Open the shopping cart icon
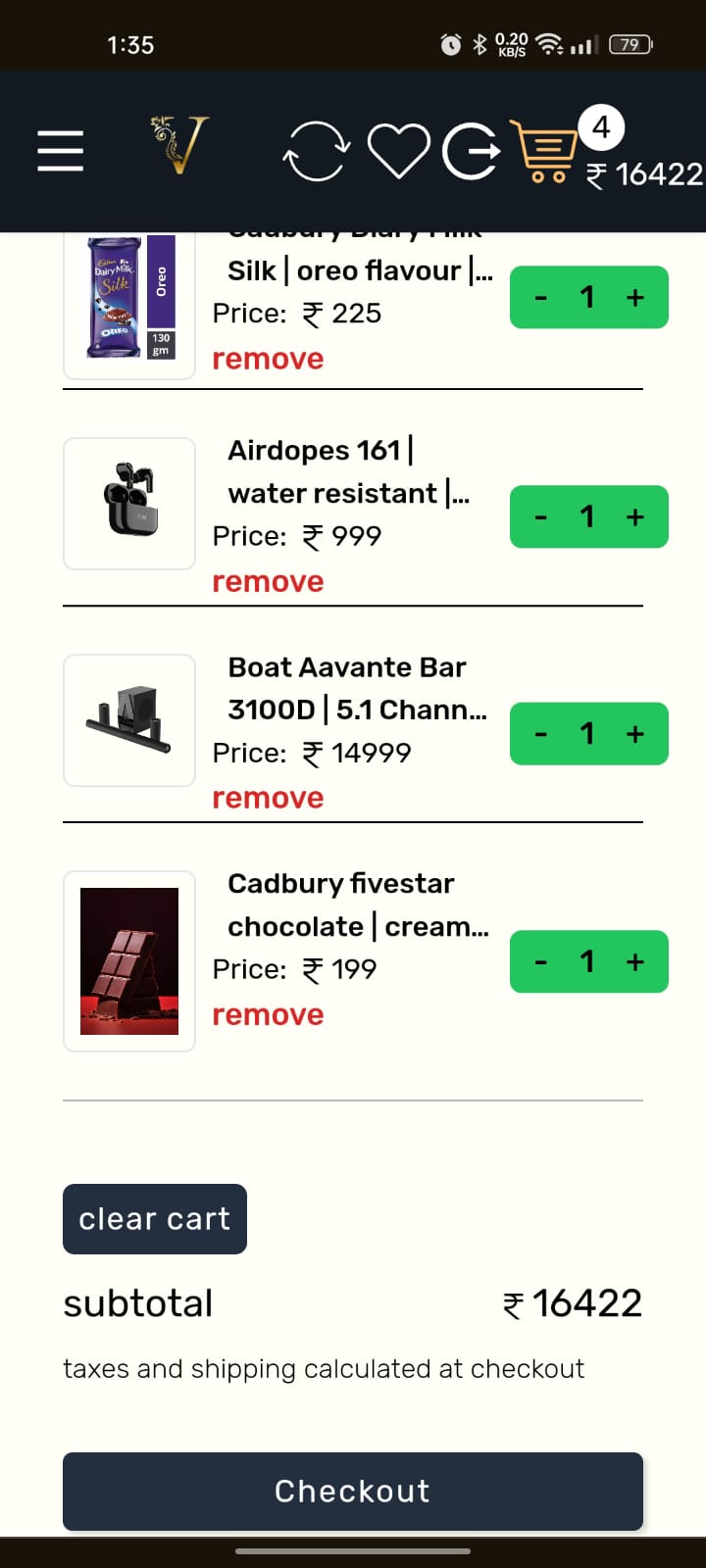This screenshot has width=706, height=1568. click(x=543, y=151)
